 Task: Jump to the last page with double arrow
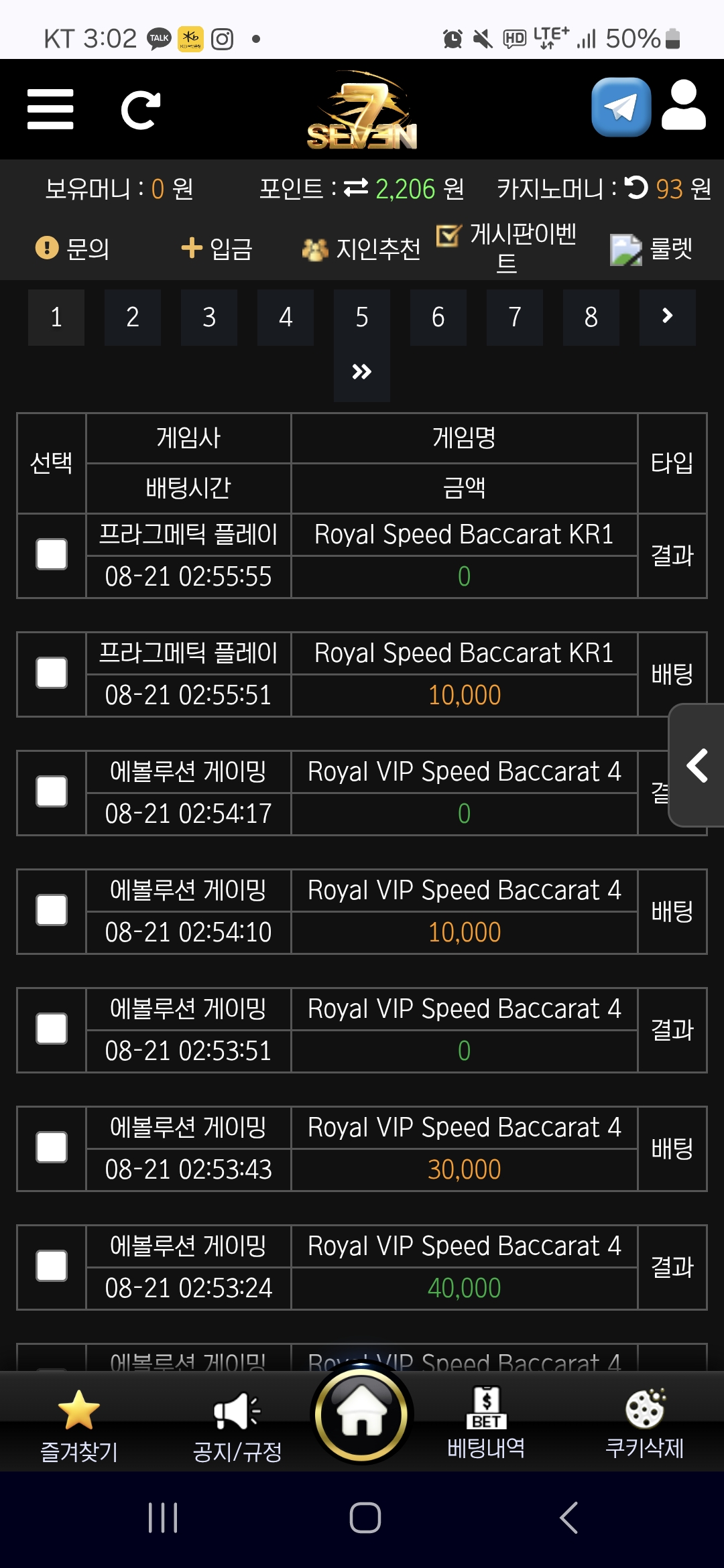(x=362, y=373)
